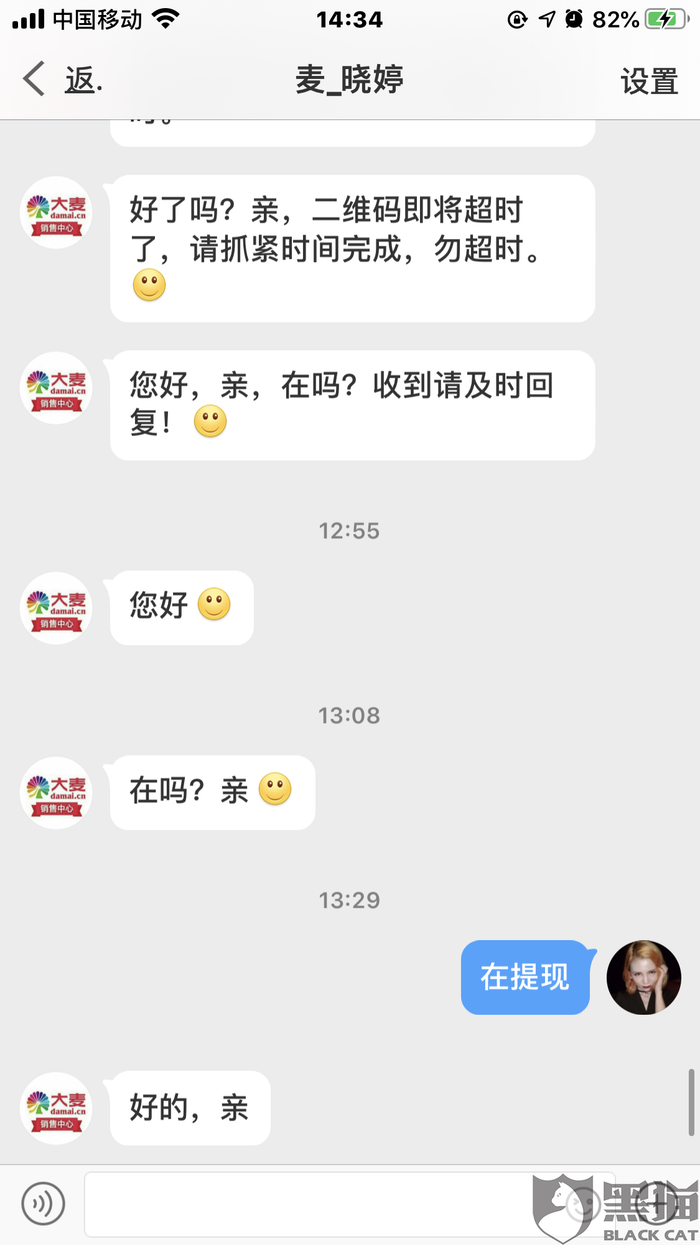Open the sender's avatar beside 好的，亲
The width and height of the screenshot is (700, 1245).
pyautogui.click(x=56, y=1108)
